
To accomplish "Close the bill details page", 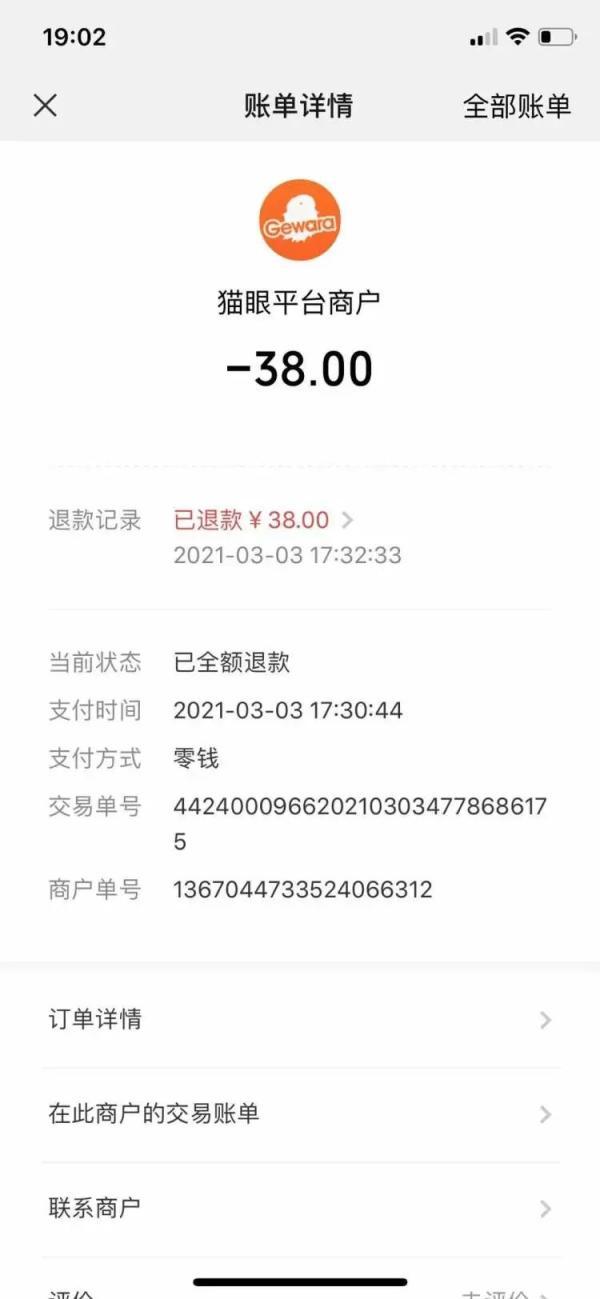I will pos(45,105).
